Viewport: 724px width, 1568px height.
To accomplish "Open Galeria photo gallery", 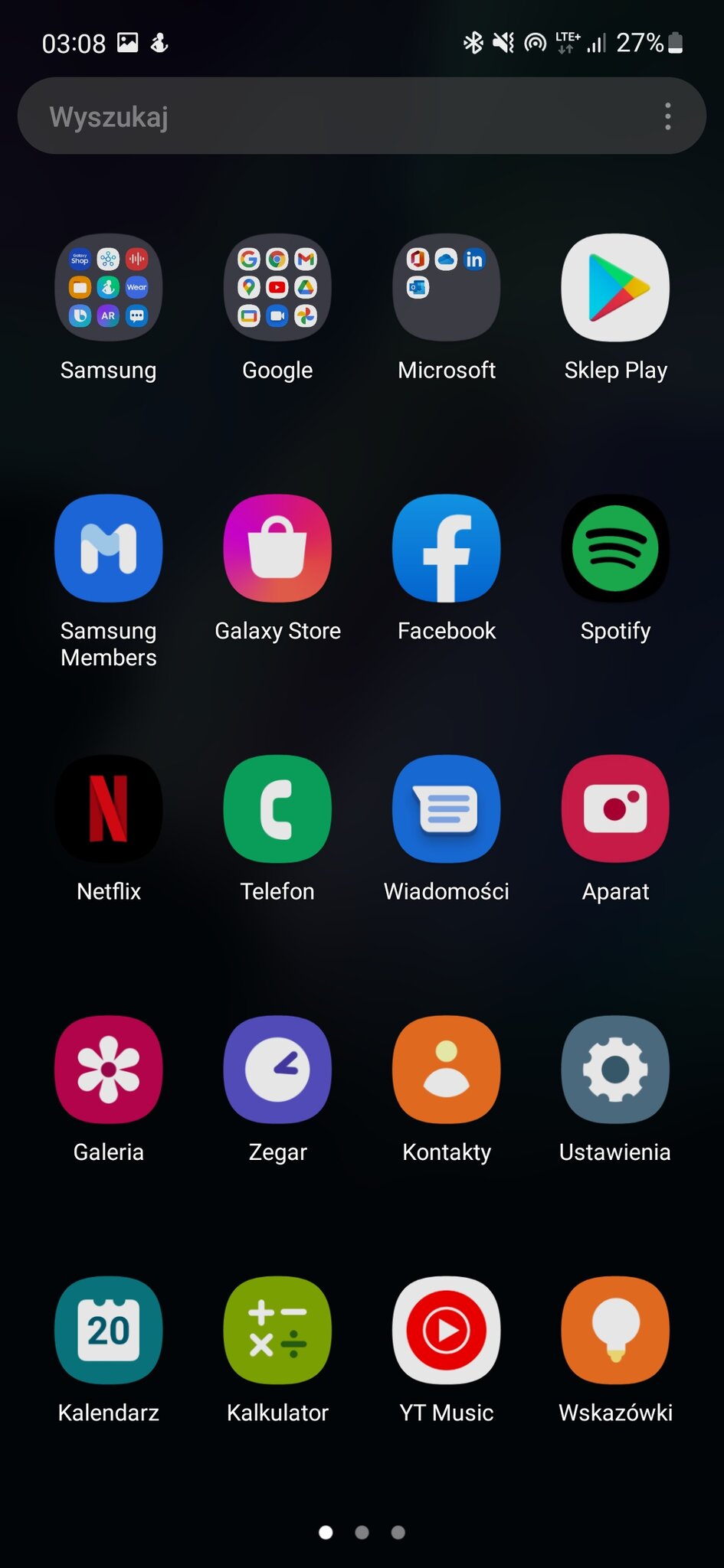I will click(x=109, y=1070).
